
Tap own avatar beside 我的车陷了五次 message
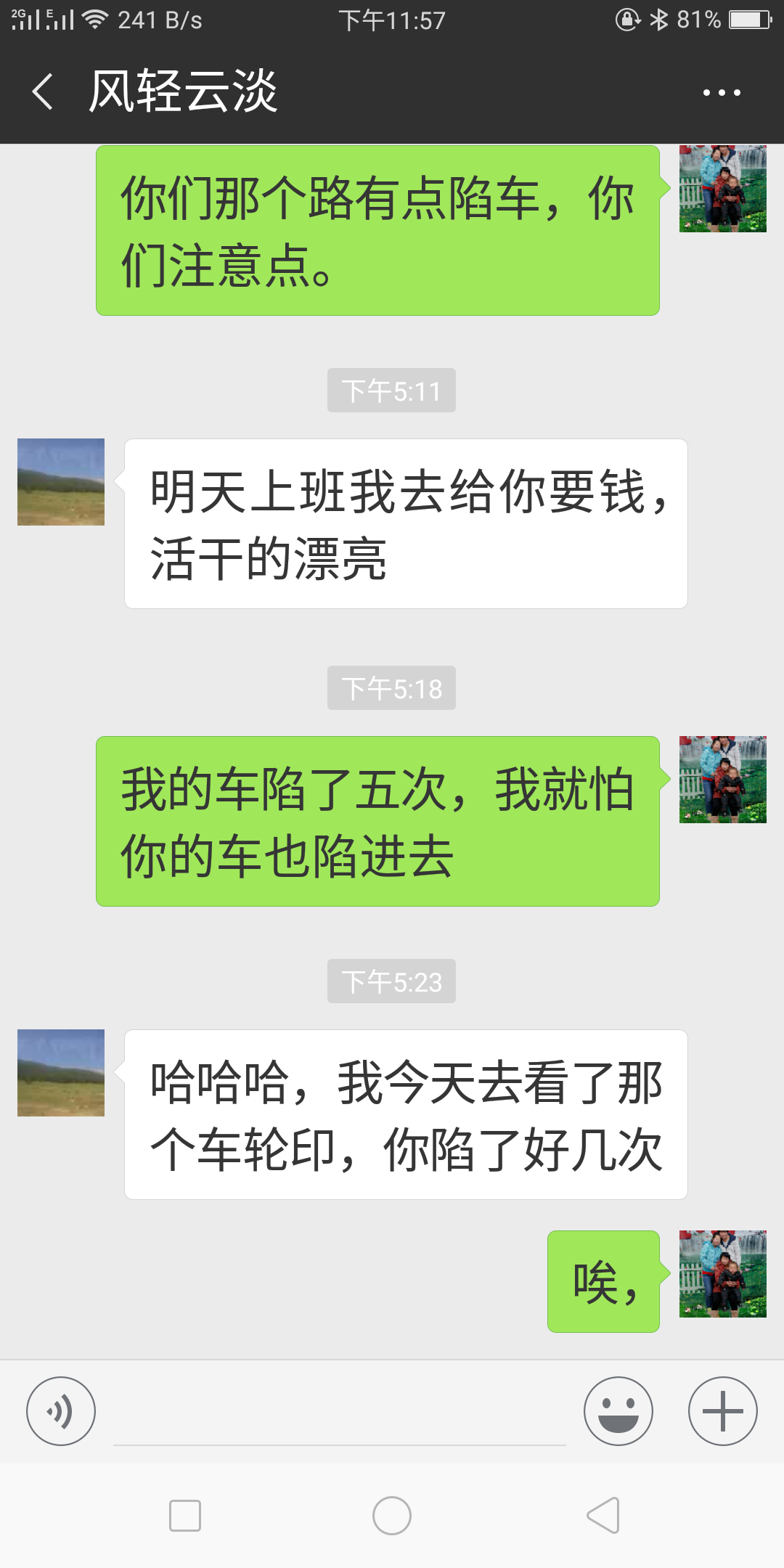[x=723, y=780]
